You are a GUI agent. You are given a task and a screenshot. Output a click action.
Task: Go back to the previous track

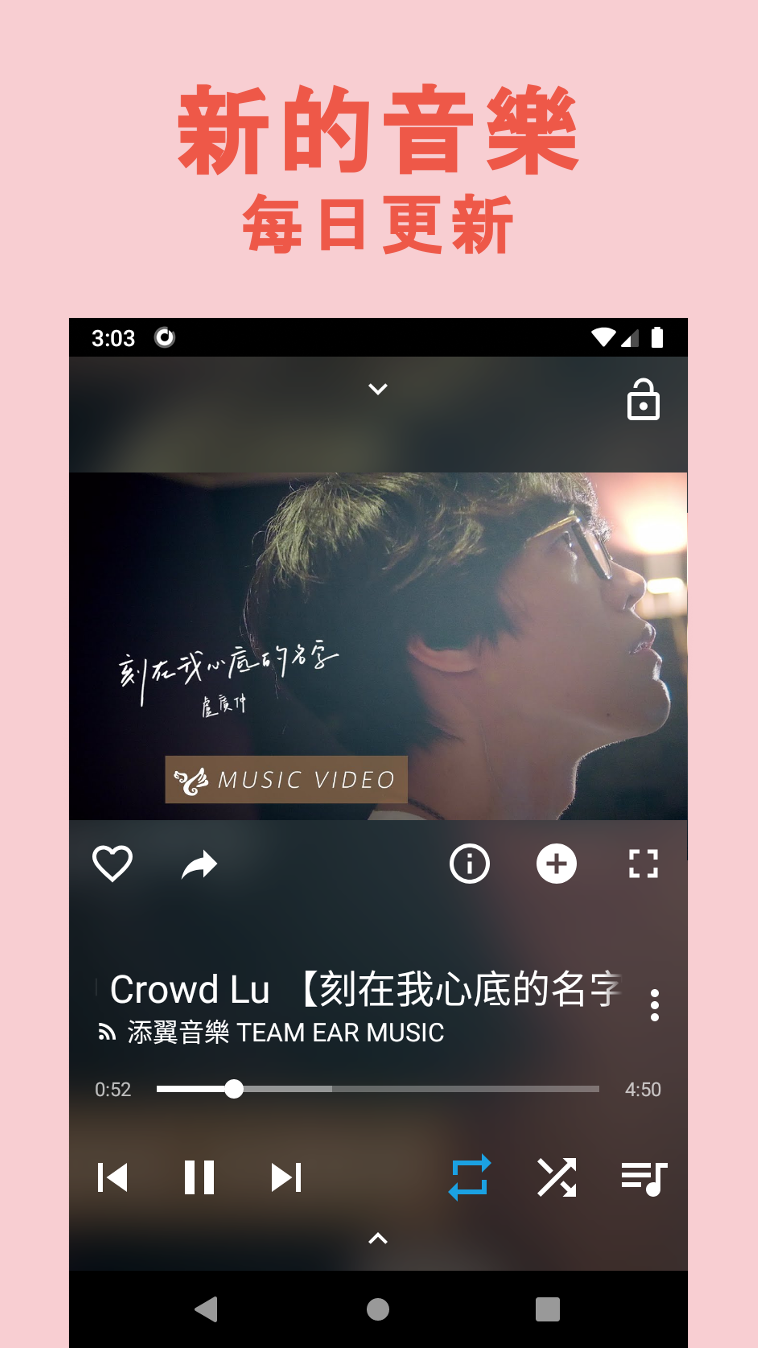(x=113, y=1177)
